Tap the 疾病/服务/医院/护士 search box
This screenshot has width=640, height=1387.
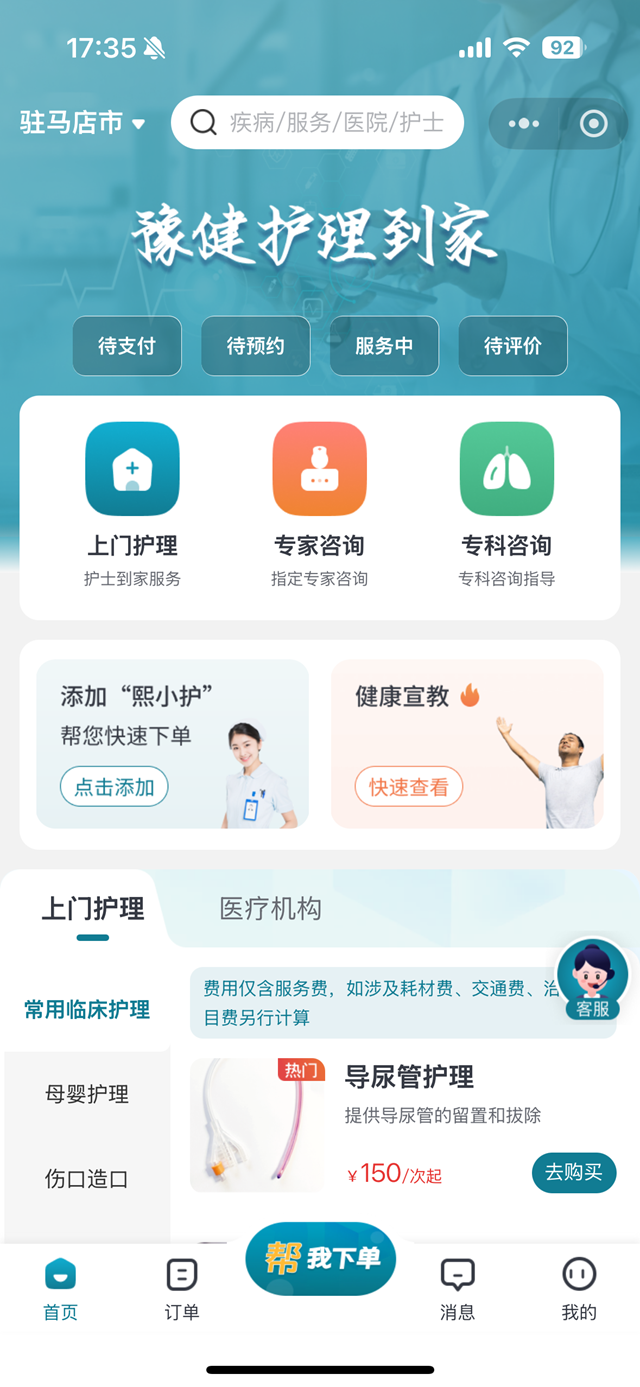pos(317,123)
